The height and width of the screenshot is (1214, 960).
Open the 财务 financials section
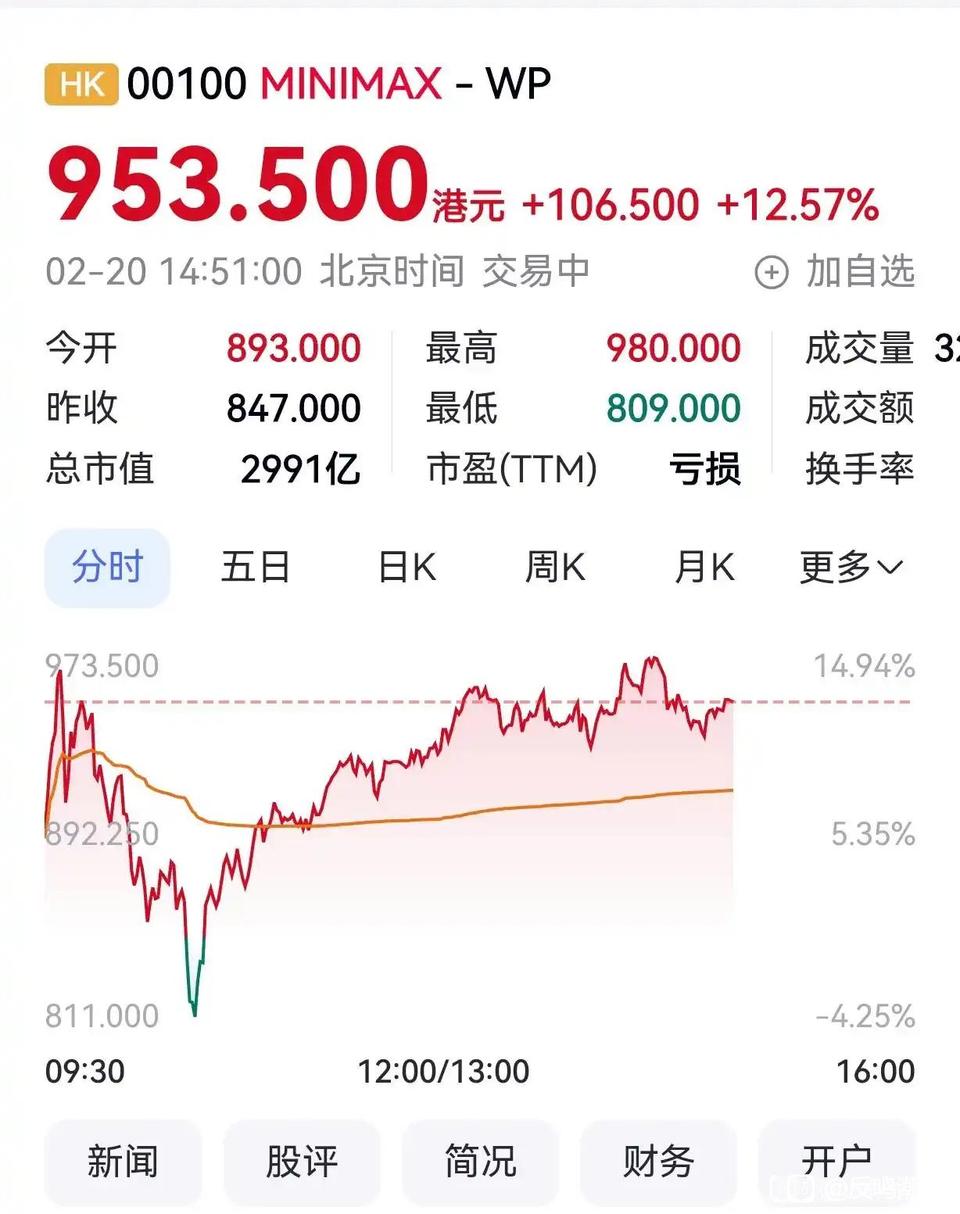pyautogui.click(x=658, y=1161)
